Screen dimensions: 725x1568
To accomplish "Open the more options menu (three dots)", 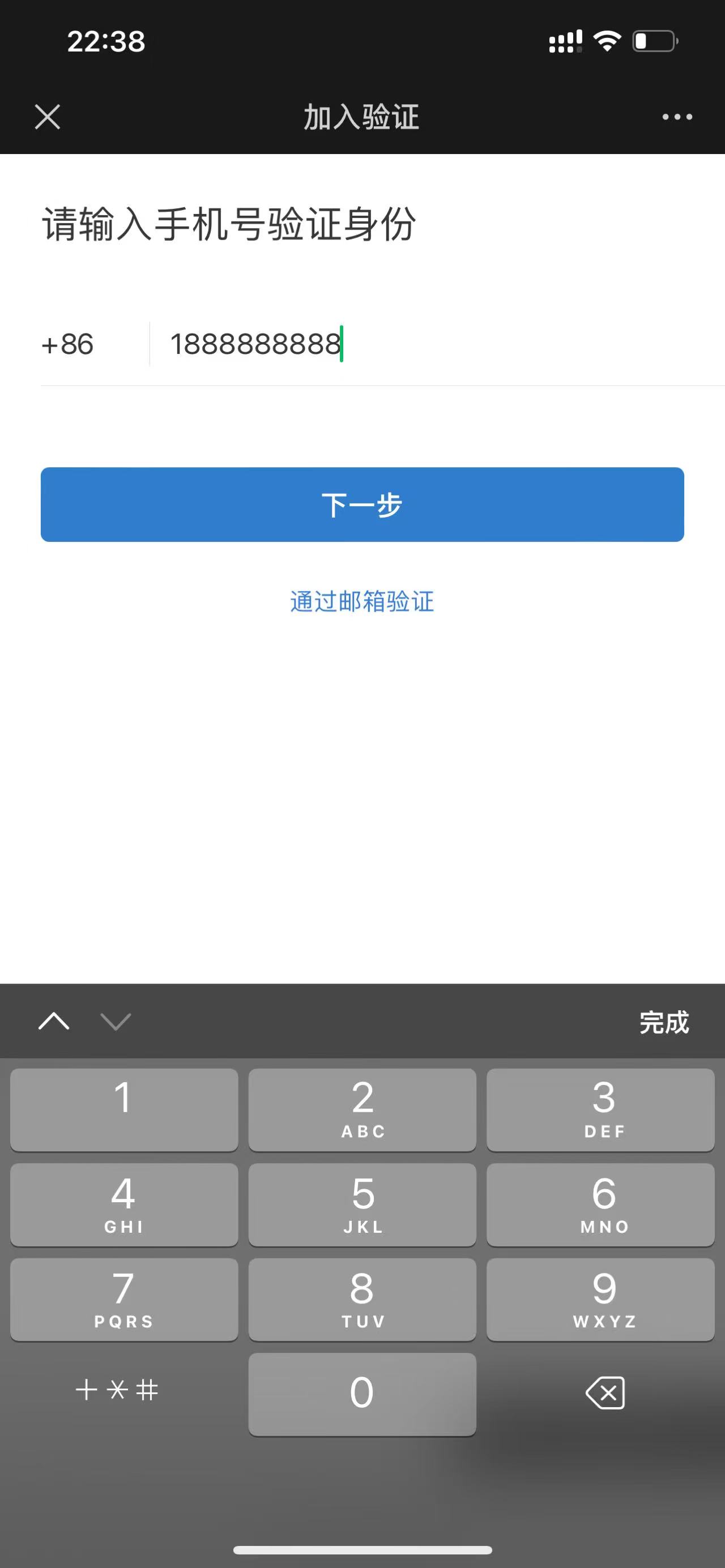I will pos(676,116).
